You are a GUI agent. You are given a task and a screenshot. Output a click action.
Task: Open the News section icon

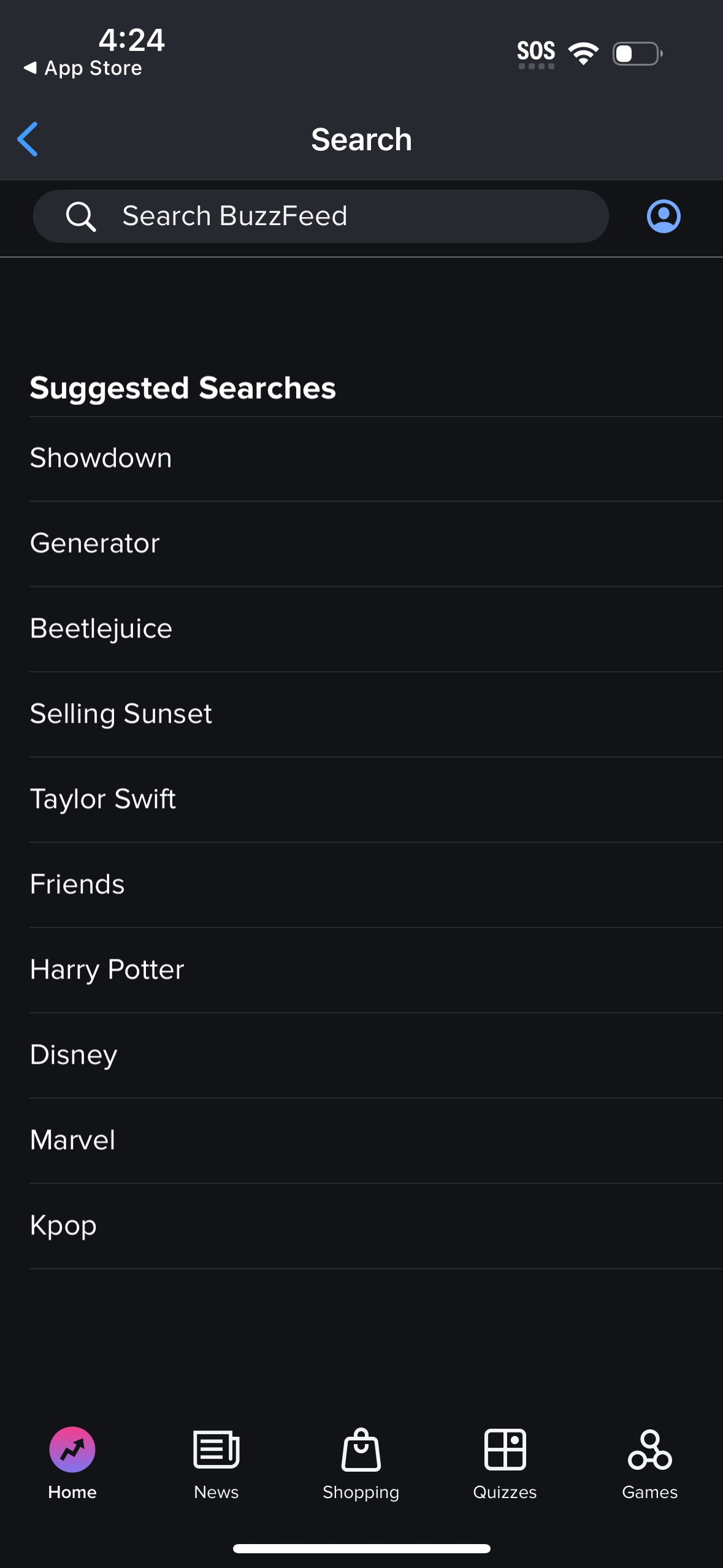[216, 1450]
